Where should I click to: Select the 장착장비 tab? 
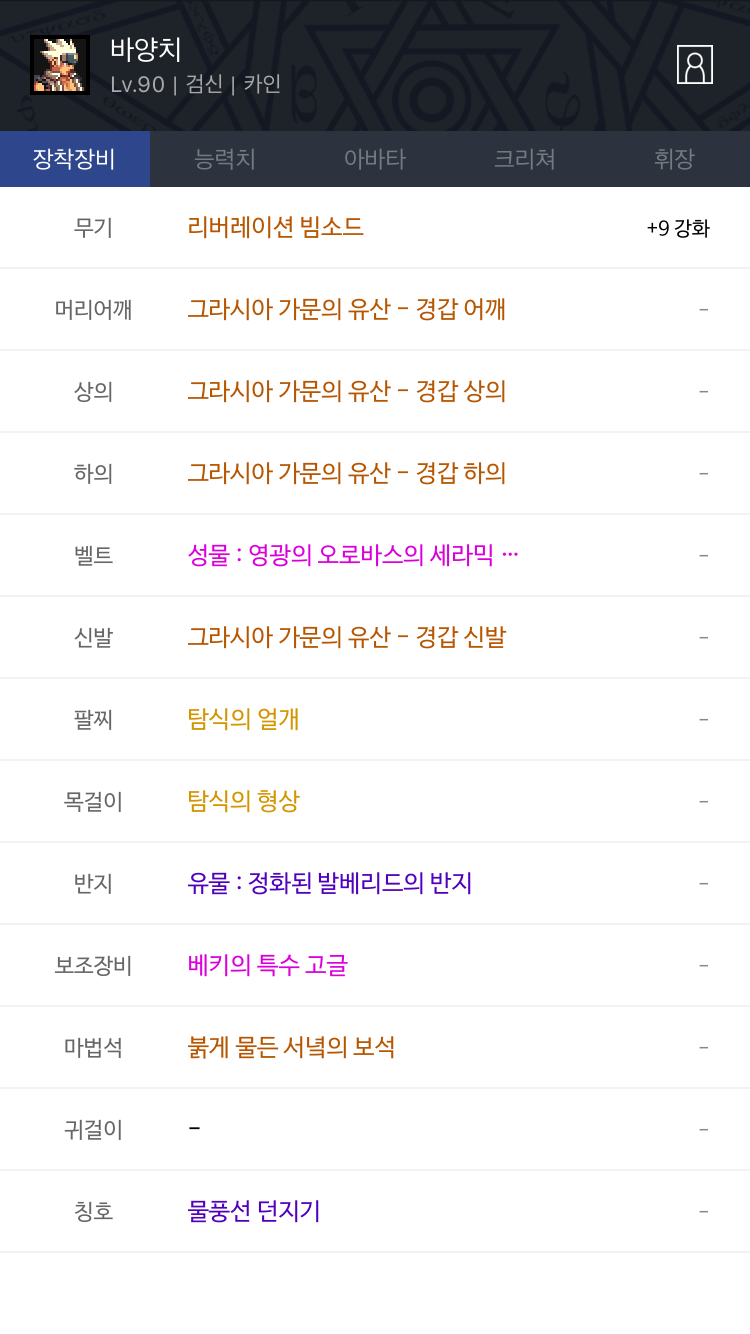pyautogui.click(x=75, y=158)
